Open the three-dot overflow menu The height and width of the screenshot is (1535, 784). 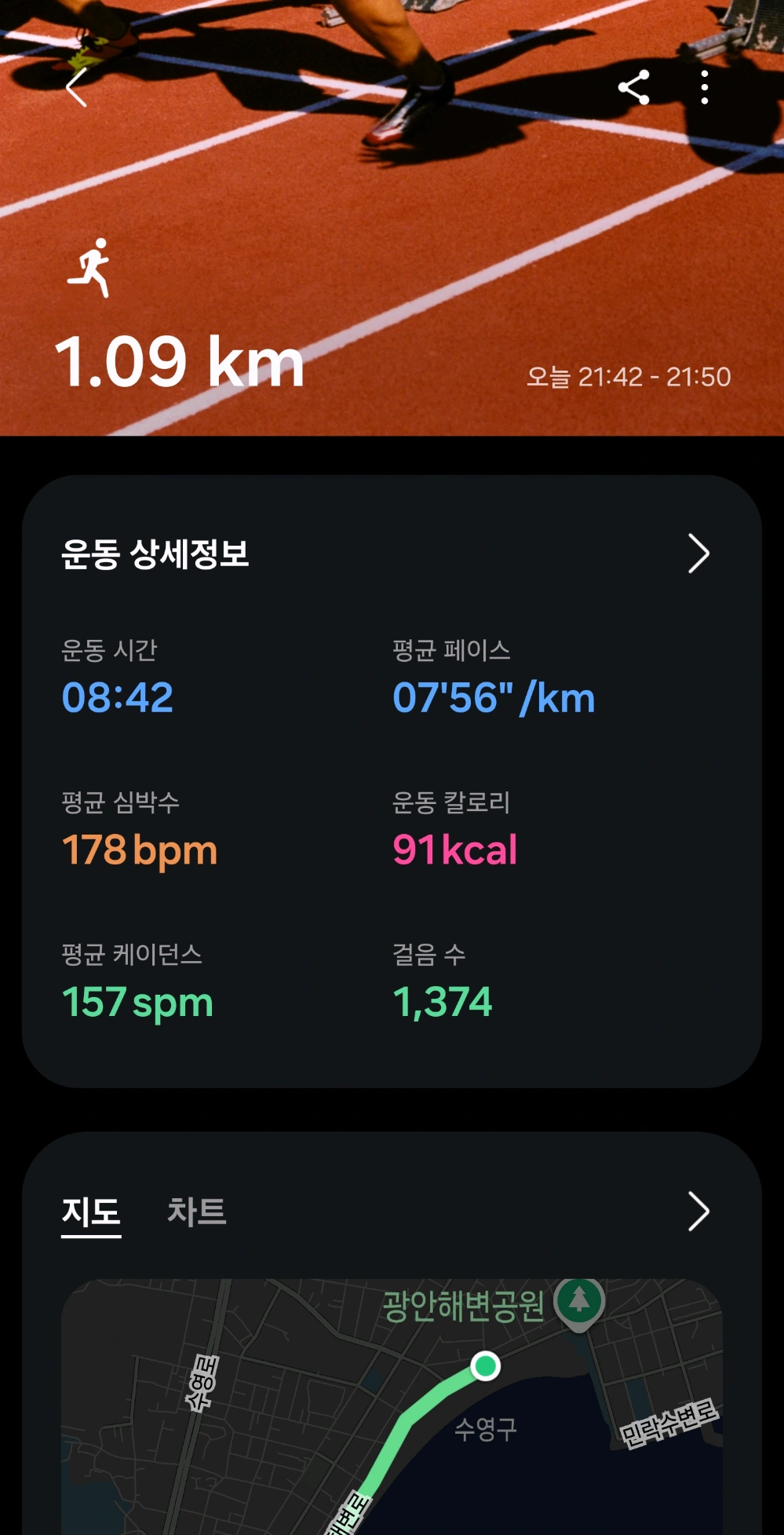tap(705, 87)
